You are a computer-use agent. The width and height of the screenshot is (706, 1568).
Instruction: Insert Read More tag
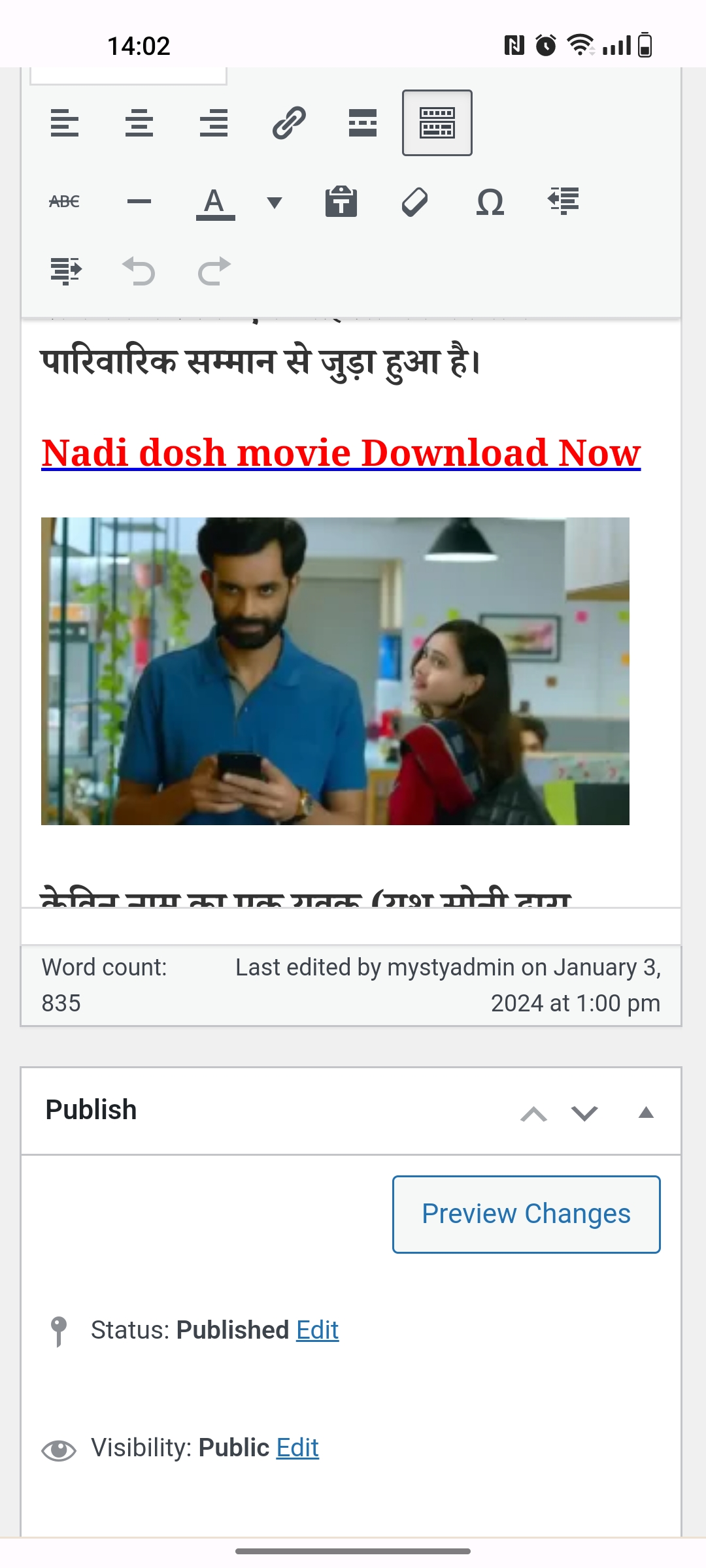(x=363, y=123)
